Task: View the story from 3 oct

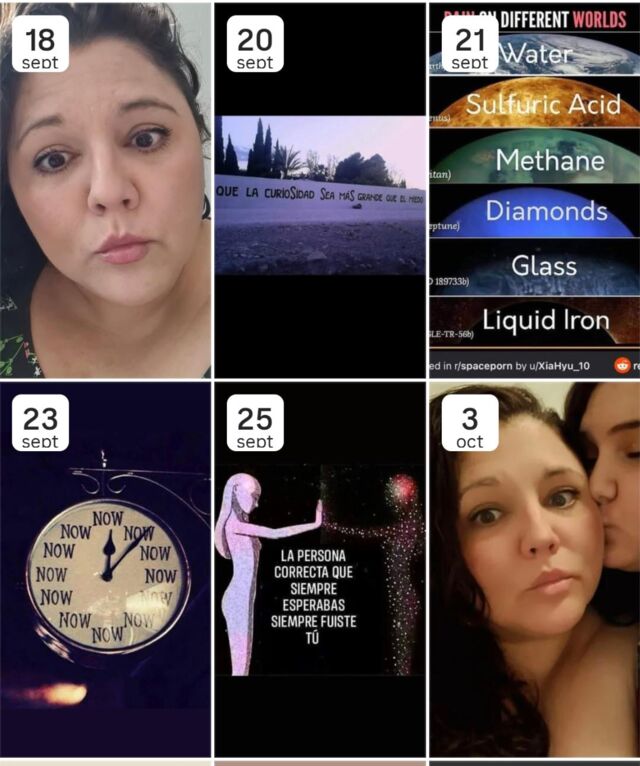Action: pos(534,570)
